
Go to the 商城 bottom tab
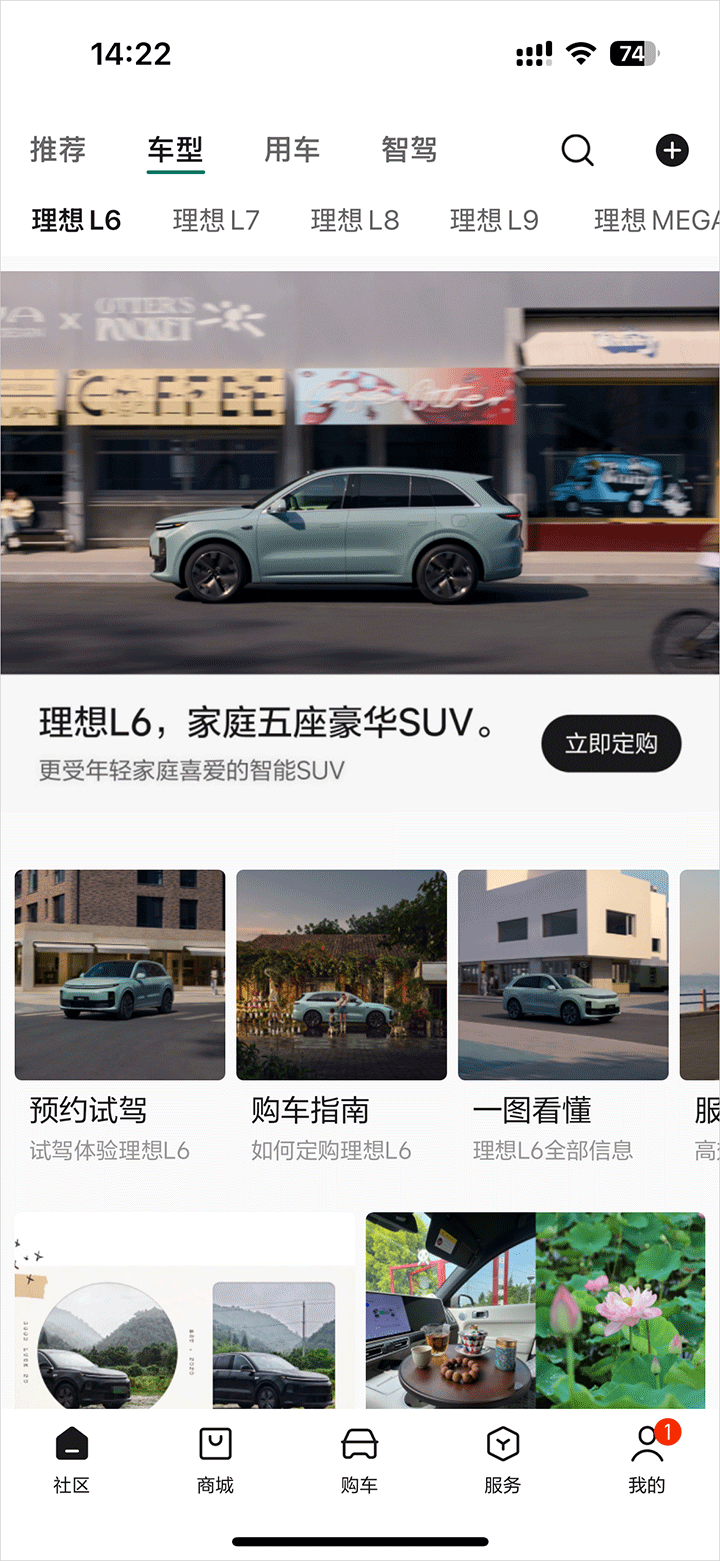tap(215, 1459)
